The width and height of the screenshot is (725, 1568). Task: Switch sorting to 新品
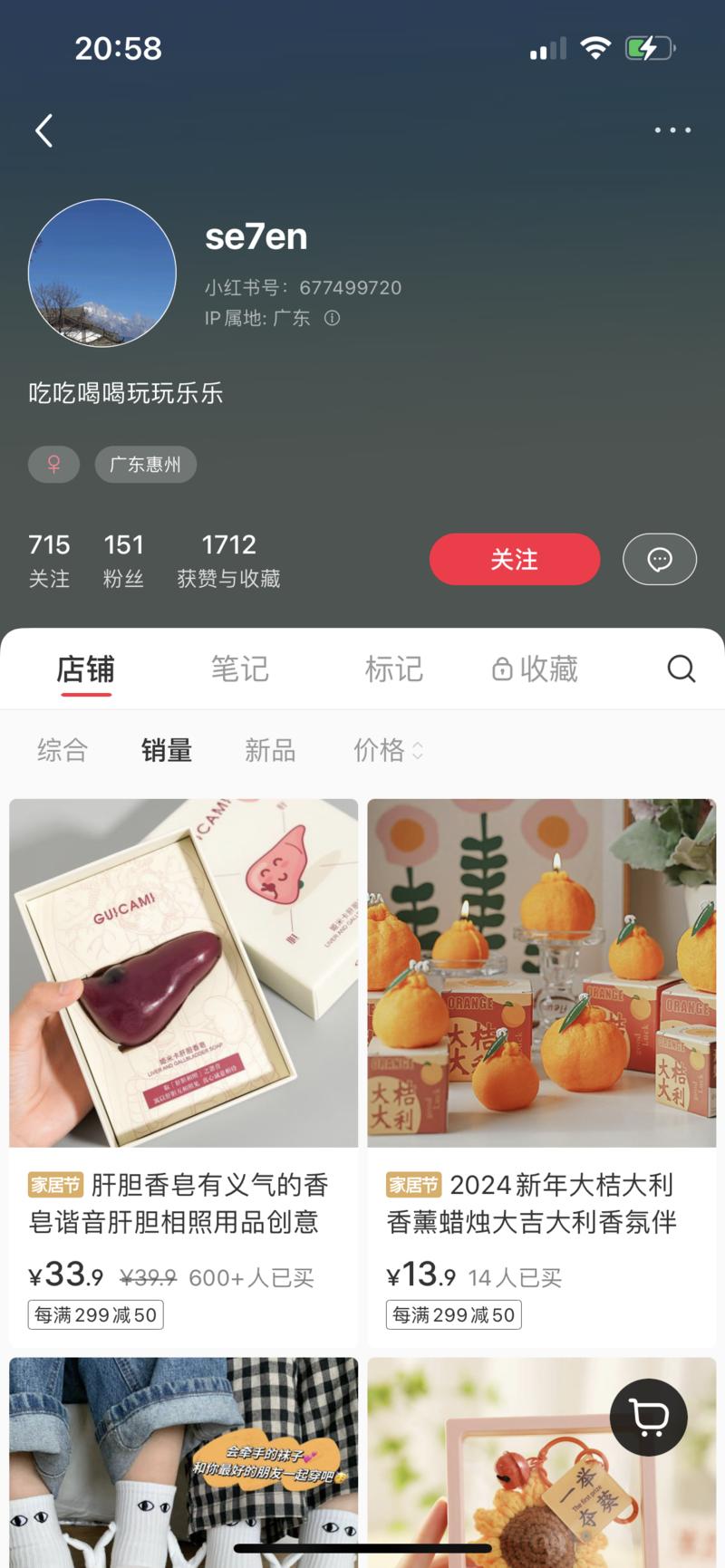(269, 750)
